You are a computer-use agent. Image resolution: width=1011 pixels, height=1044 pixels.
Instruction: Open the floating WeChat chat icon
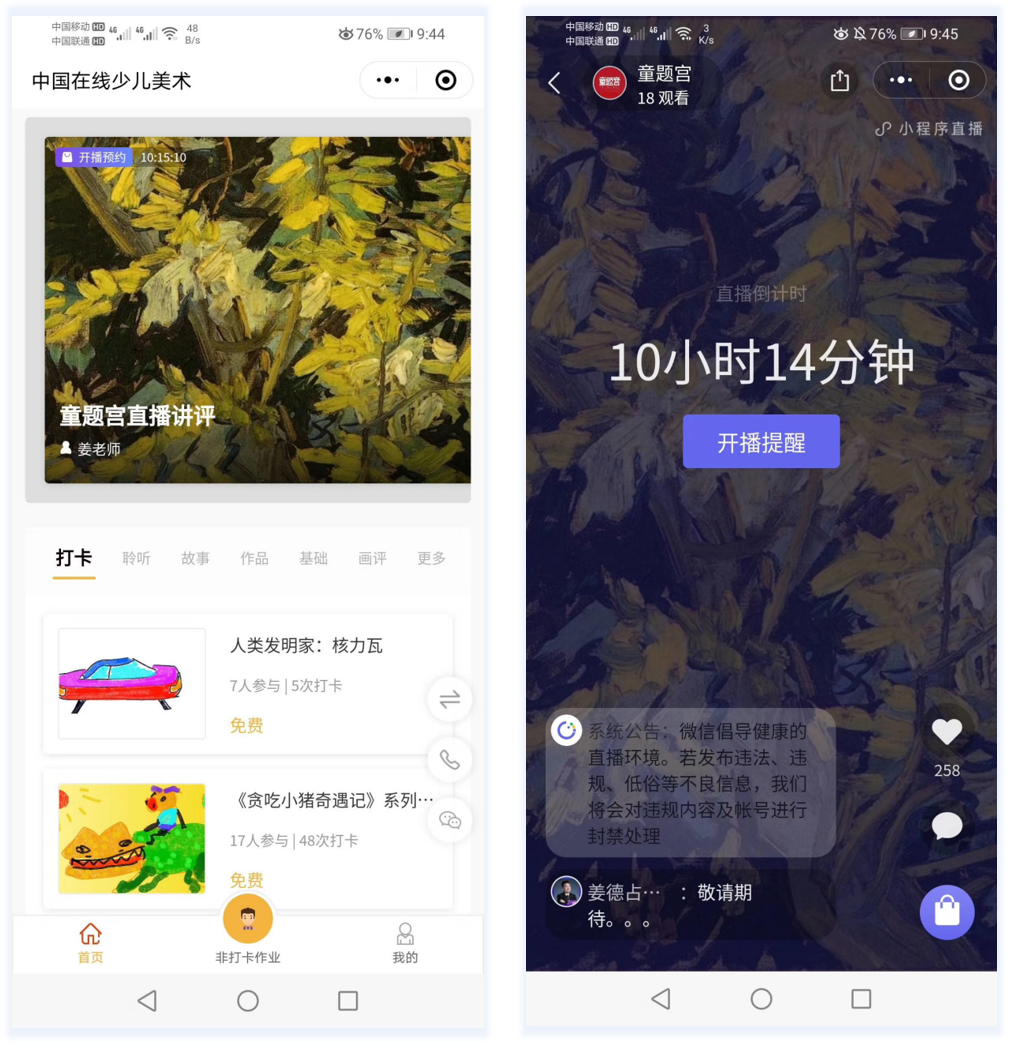[449, 820]
